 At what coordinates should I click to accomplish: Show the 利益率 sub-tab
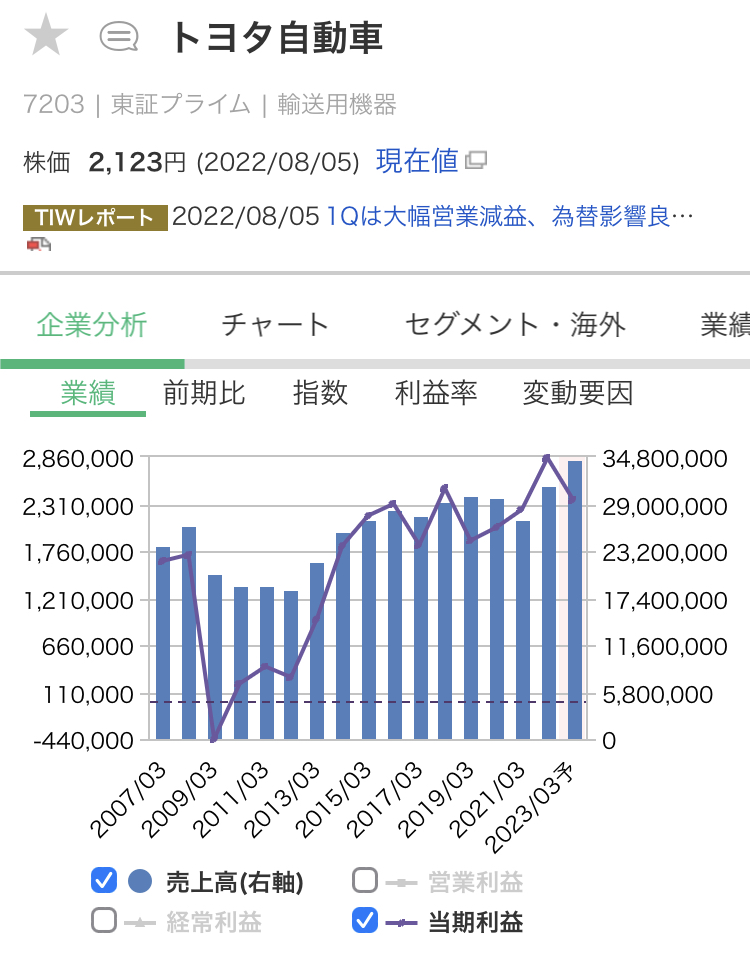coord(436,393)
